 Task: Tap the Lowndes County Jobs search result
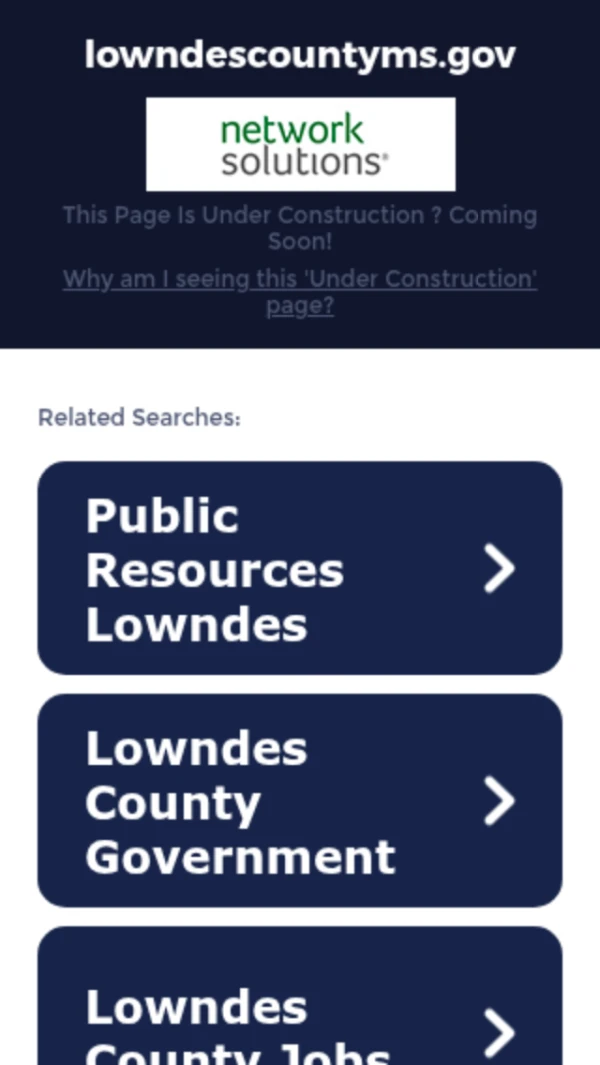click(x=300, y=1020)
